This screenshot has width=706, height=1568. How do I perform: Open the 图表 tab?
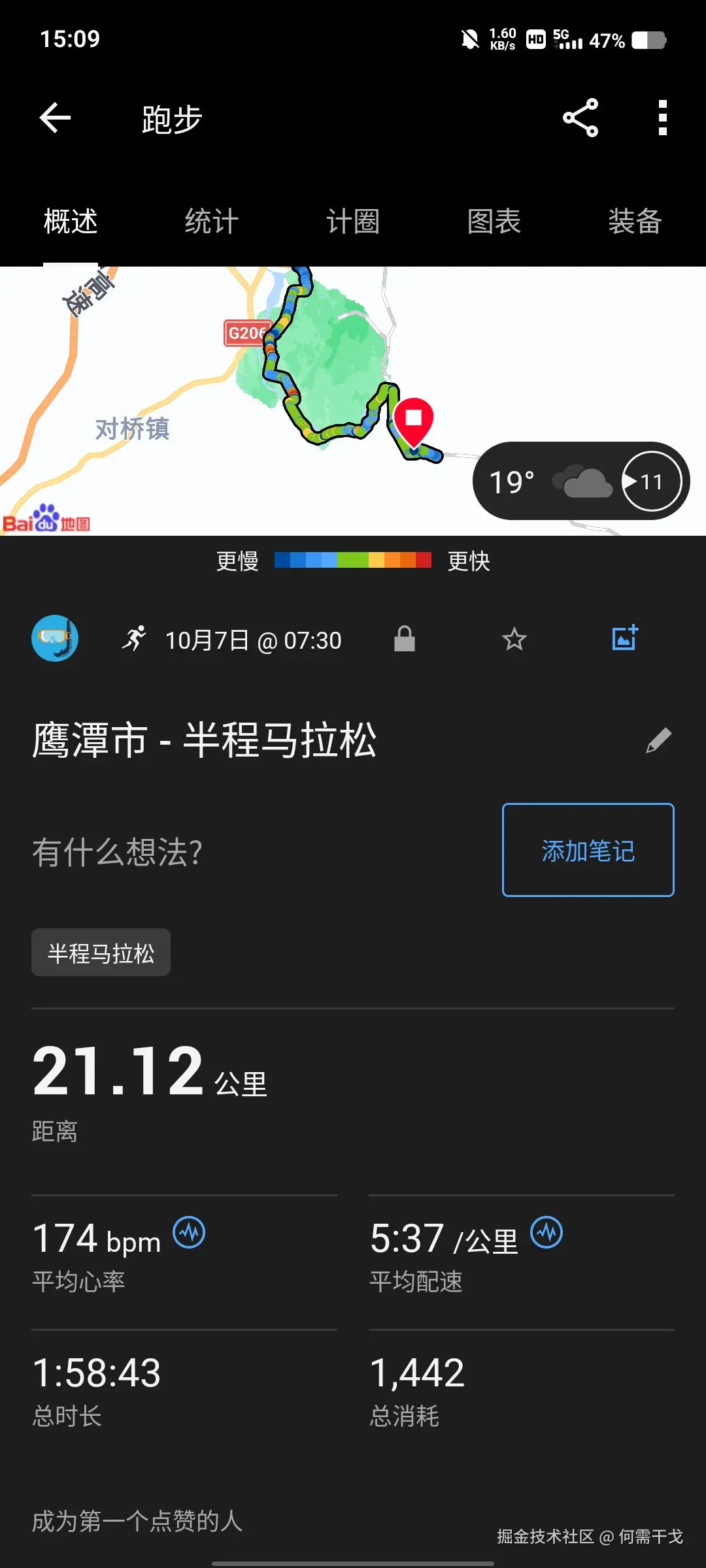pyautogui.click(x=495, y=222)
